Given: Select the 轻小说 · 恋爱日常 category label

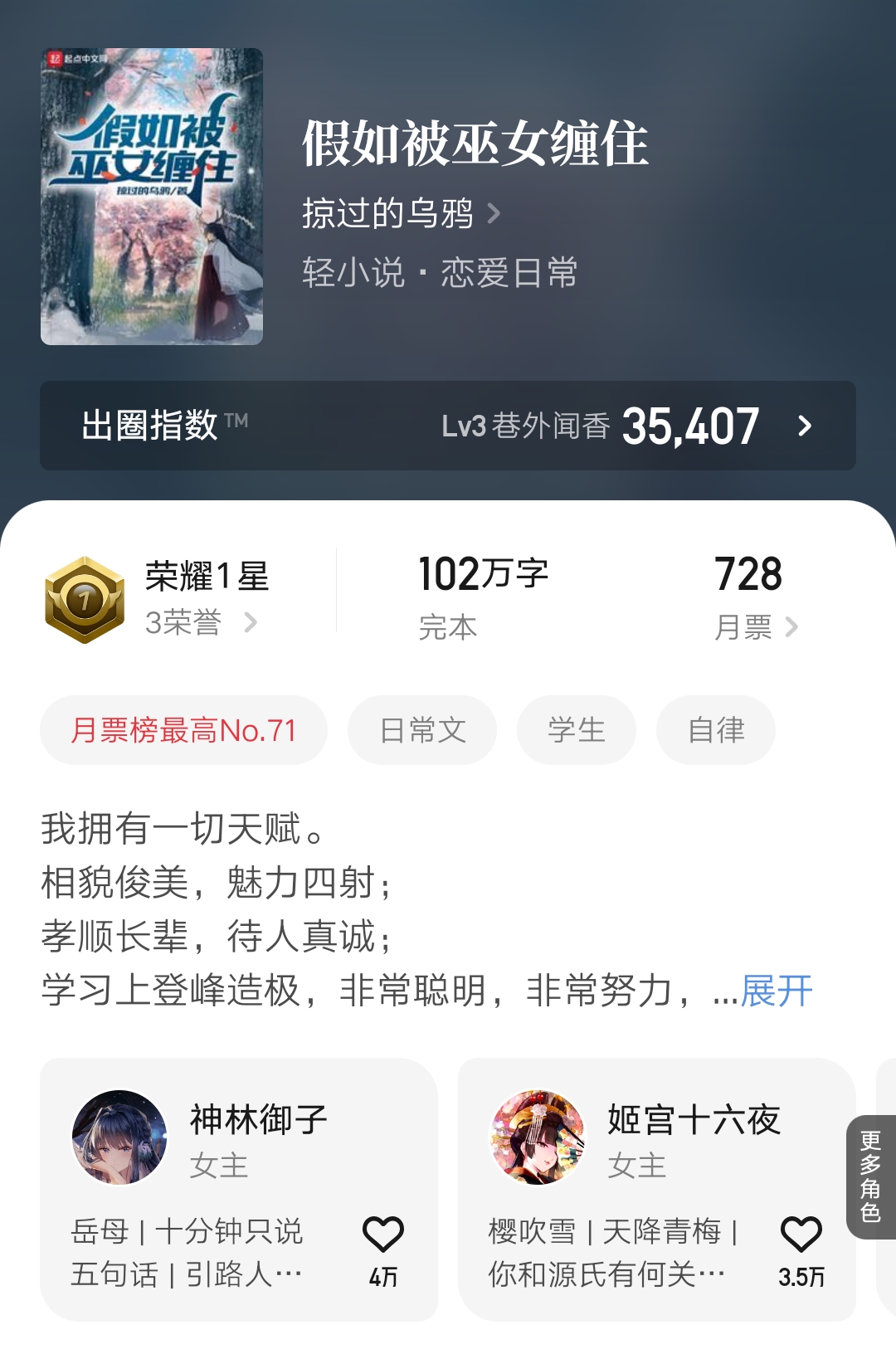Looking at the screenshot, I should coord(441,270).
